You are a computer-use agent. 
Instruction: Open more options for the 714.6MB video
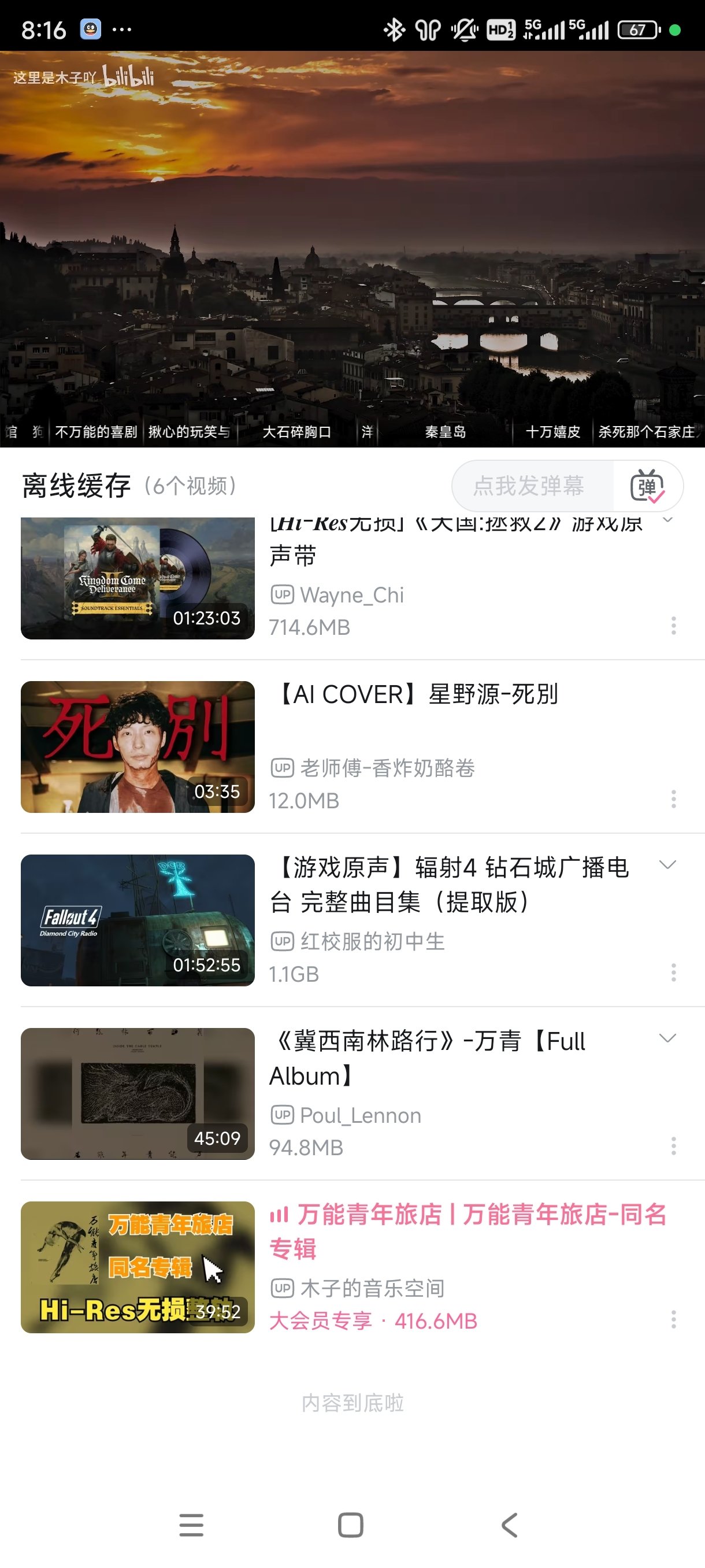tap(673, 626)
